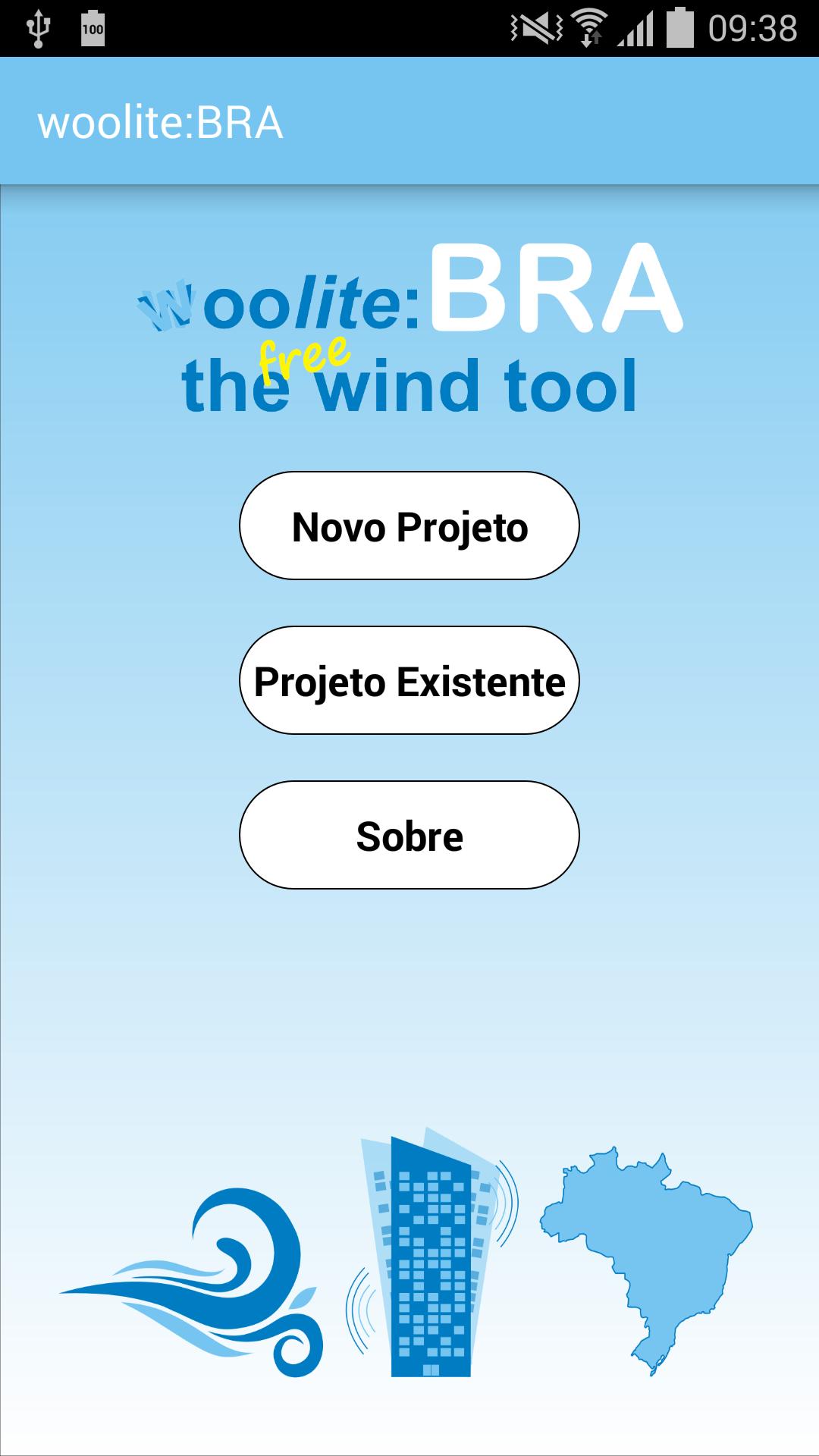The width and height of the screenshot is (819, 1456).
Task: Open Projeto Existente
Action: point(409,681)
